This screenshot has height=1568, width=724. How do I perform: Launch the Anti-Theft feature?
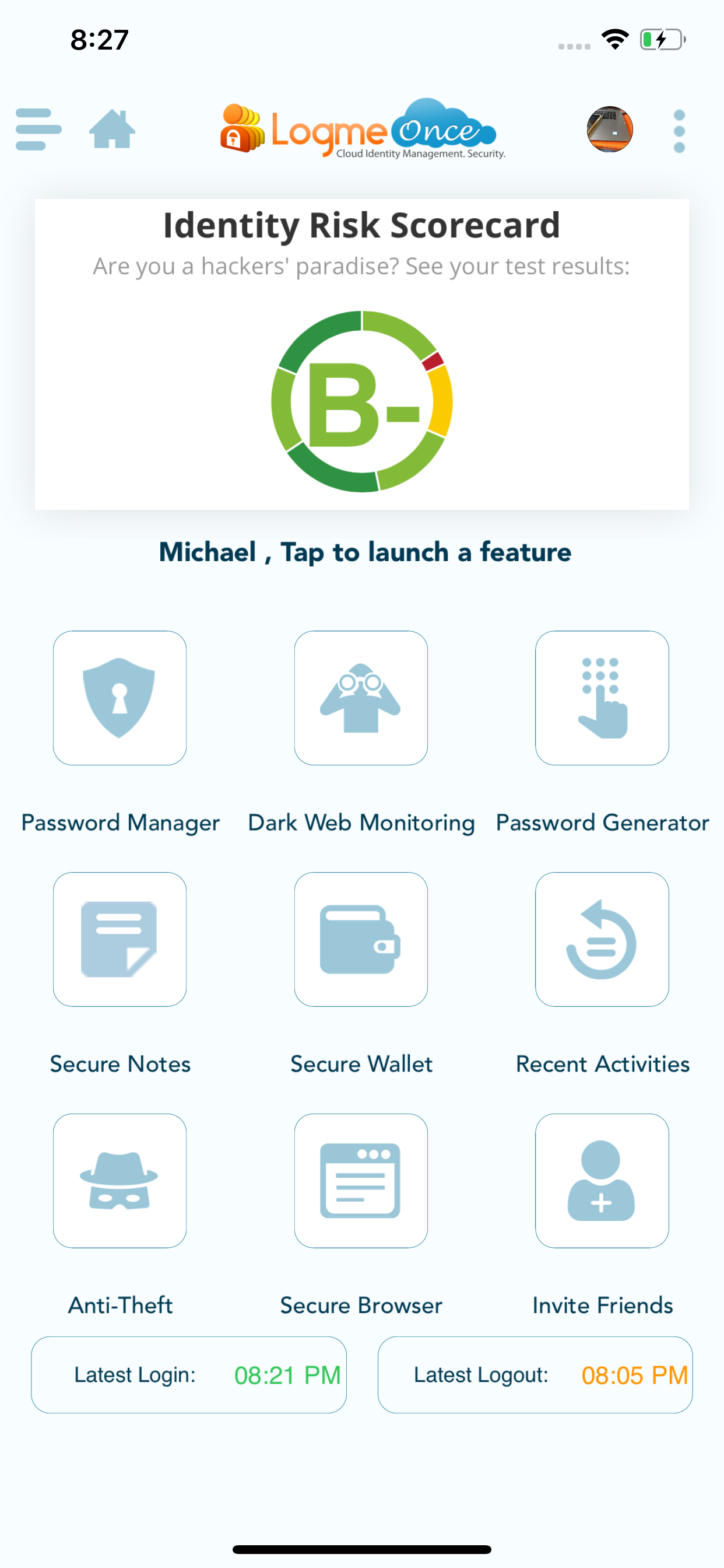[x=120, y=1181]
